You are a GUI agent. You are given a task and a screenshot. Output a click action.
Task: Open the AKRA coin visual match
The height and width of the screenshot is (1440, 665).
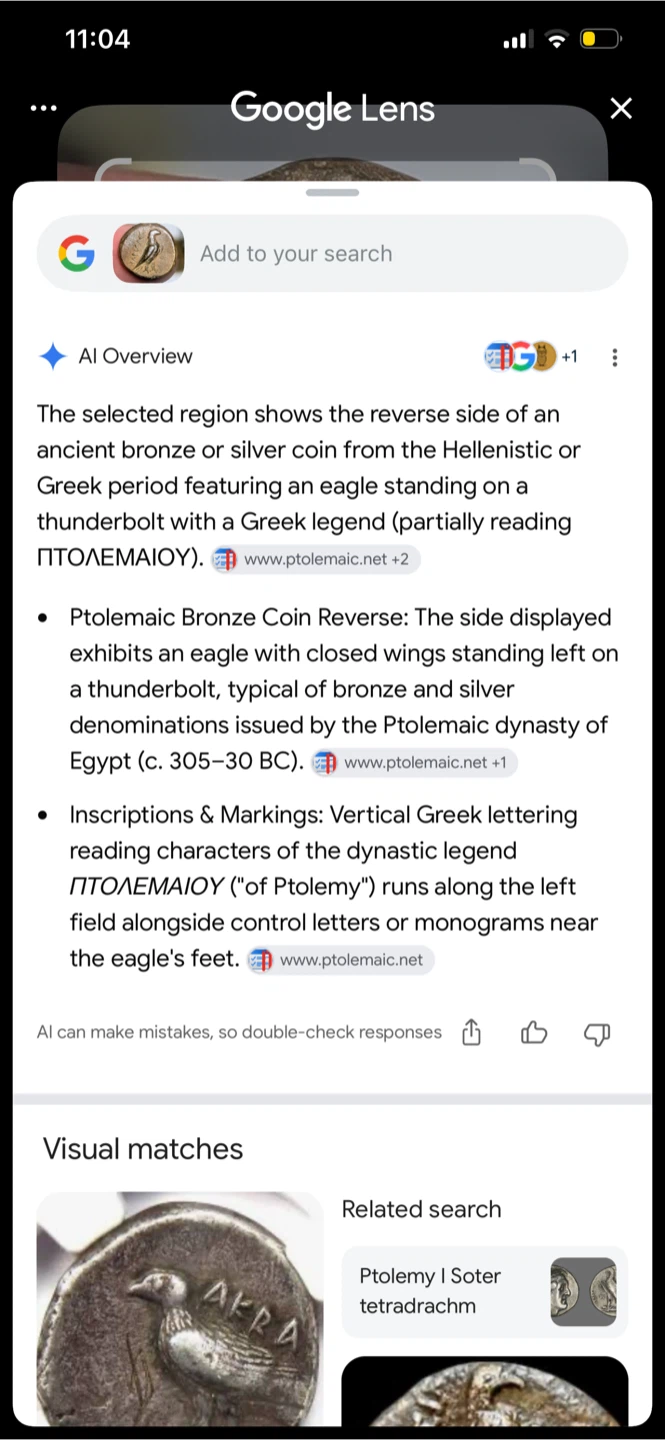180,1308
